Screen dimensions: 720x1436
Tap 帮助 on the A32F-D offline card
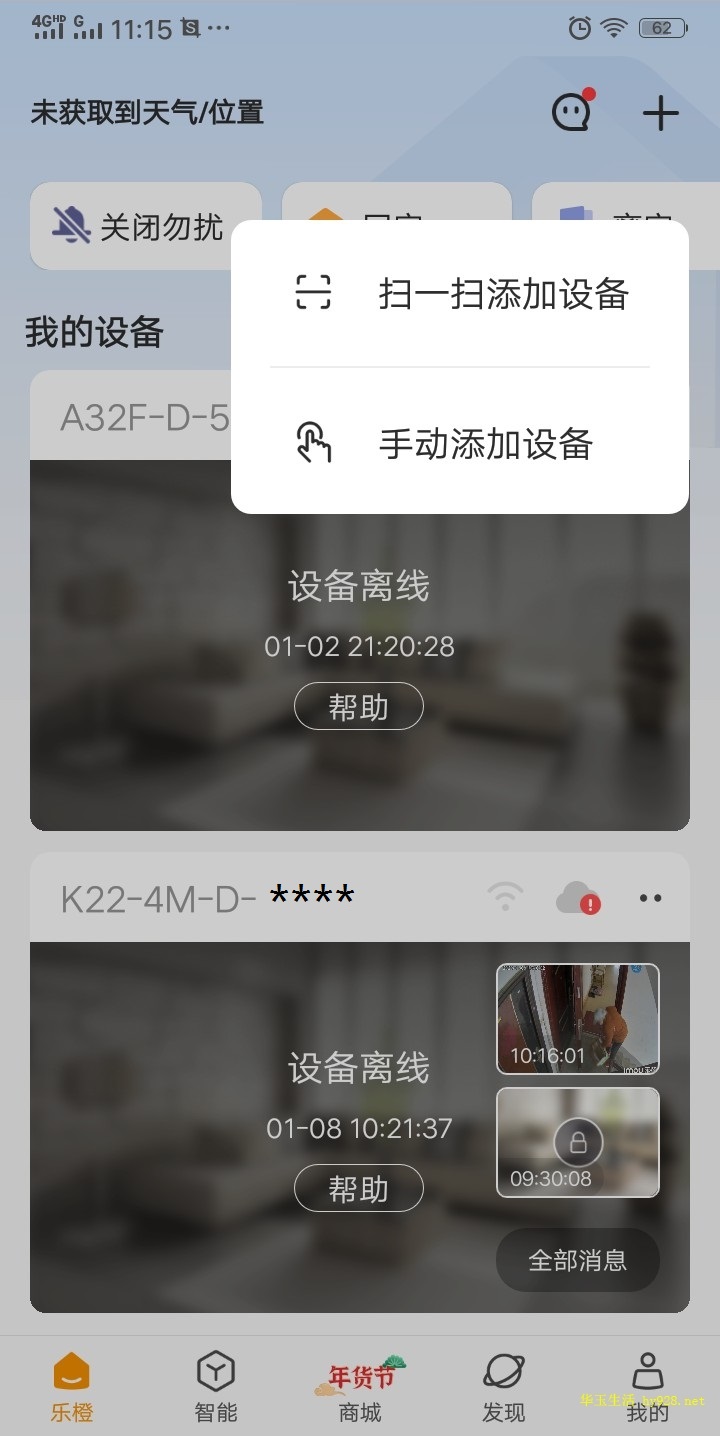coord(358,707)
